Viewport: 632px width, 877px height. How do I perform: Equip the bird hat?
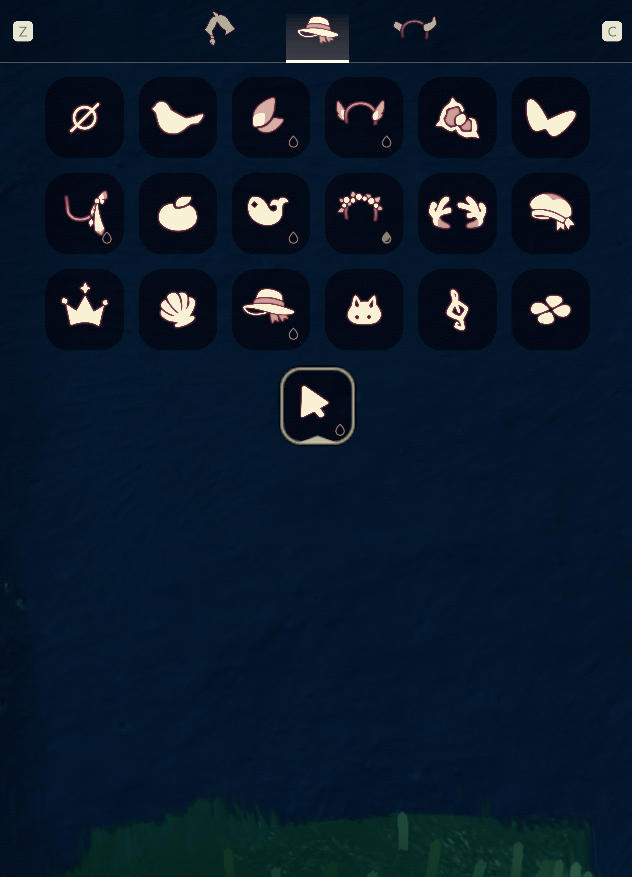[177, 118]
